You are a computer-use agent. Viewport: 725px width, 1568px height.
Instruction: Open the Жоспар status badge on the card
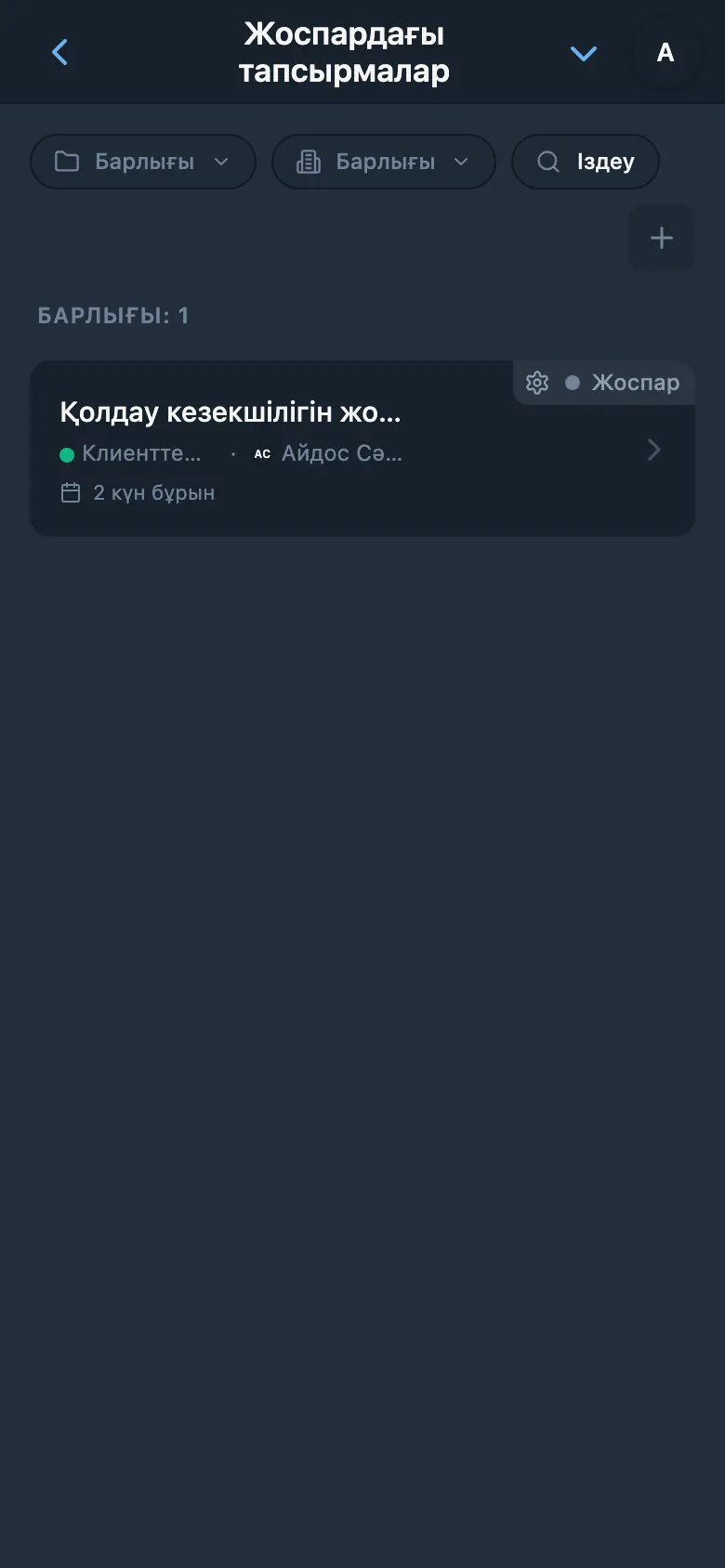pyautogui.click(x=604, y=383)
